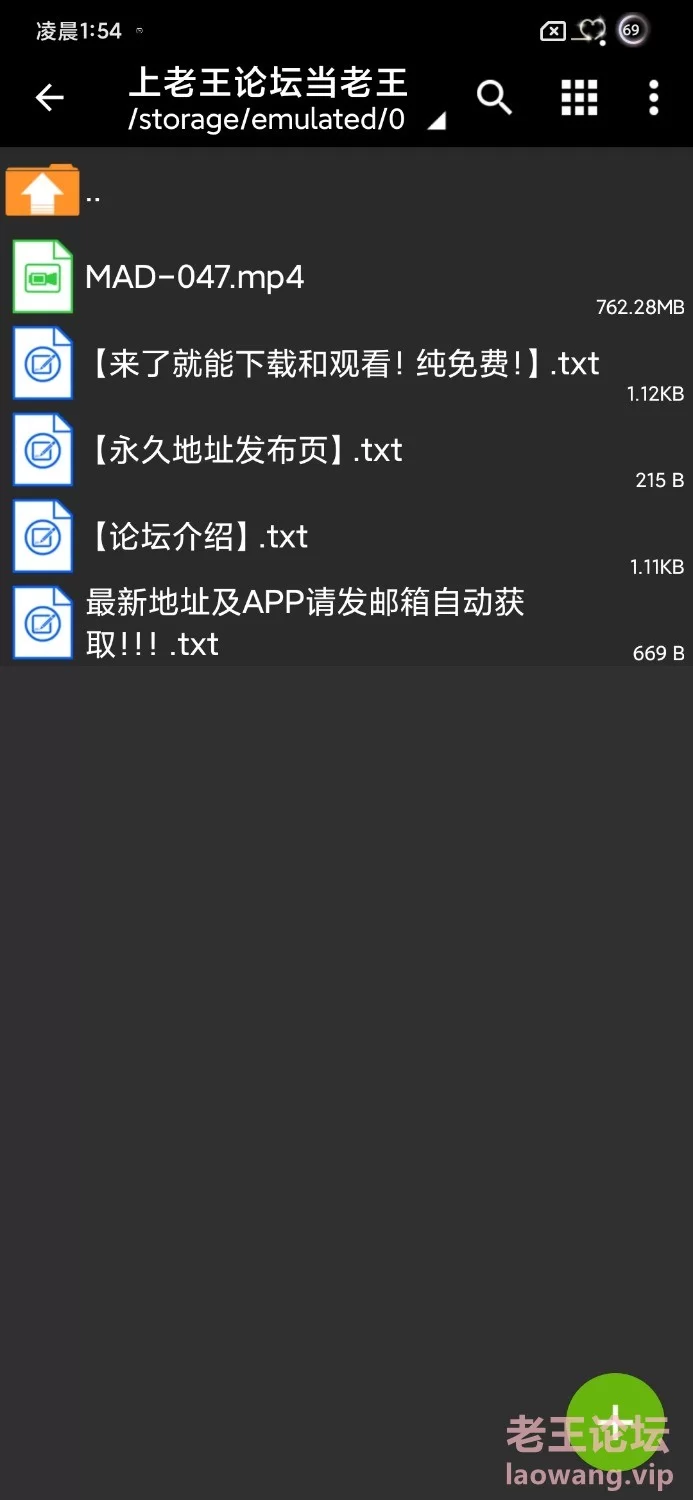Tap the green plus floating button

[x=615, y=1421]
